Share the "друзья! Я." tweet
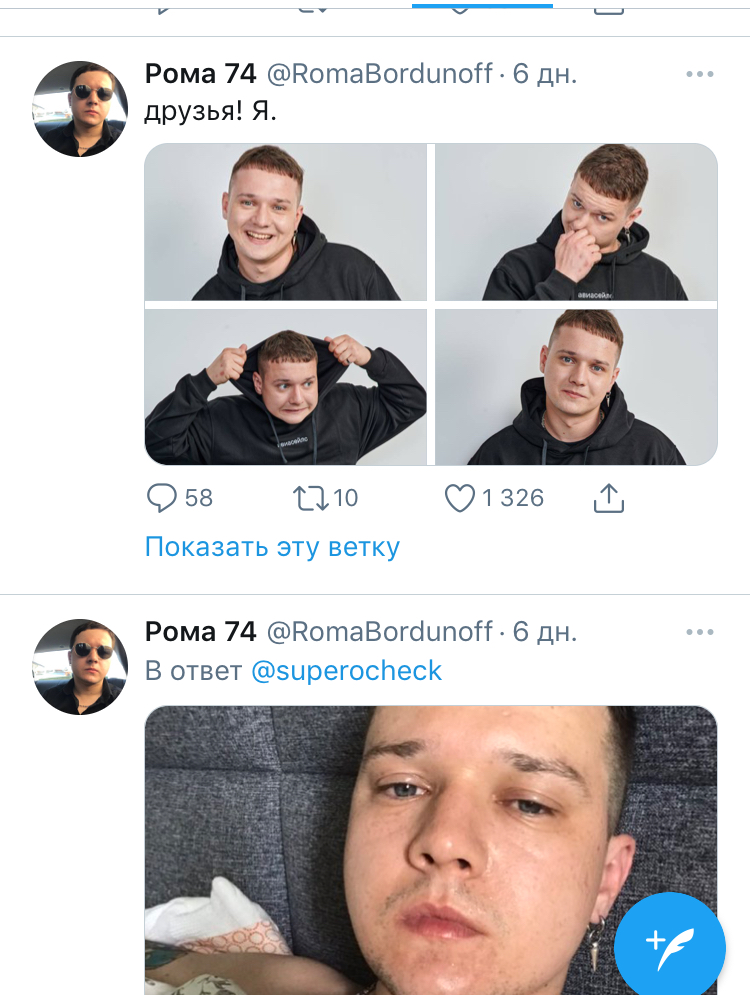The image size is (750, 995). (609, 497)
